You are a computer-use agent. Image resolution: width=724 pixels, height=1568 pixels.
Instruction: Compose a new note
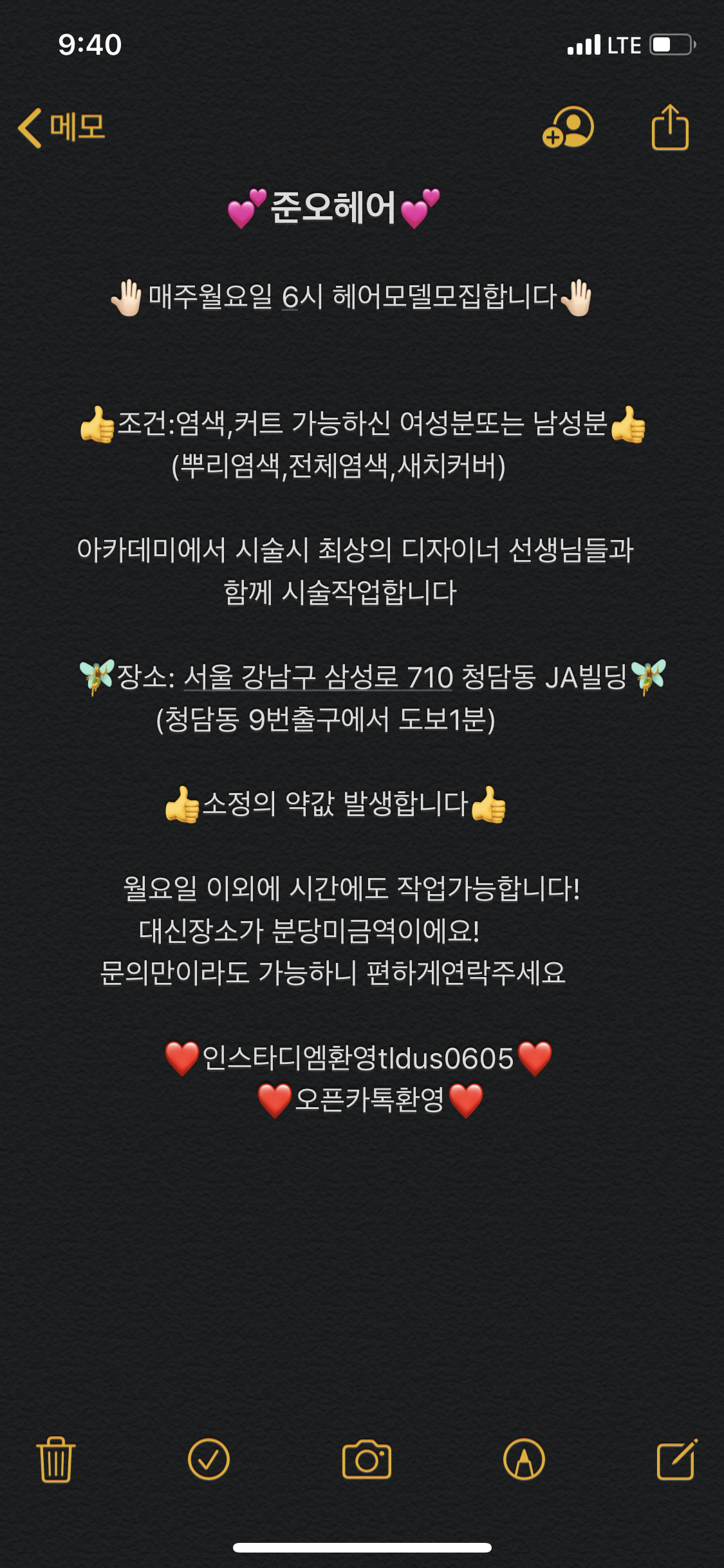676,1459
